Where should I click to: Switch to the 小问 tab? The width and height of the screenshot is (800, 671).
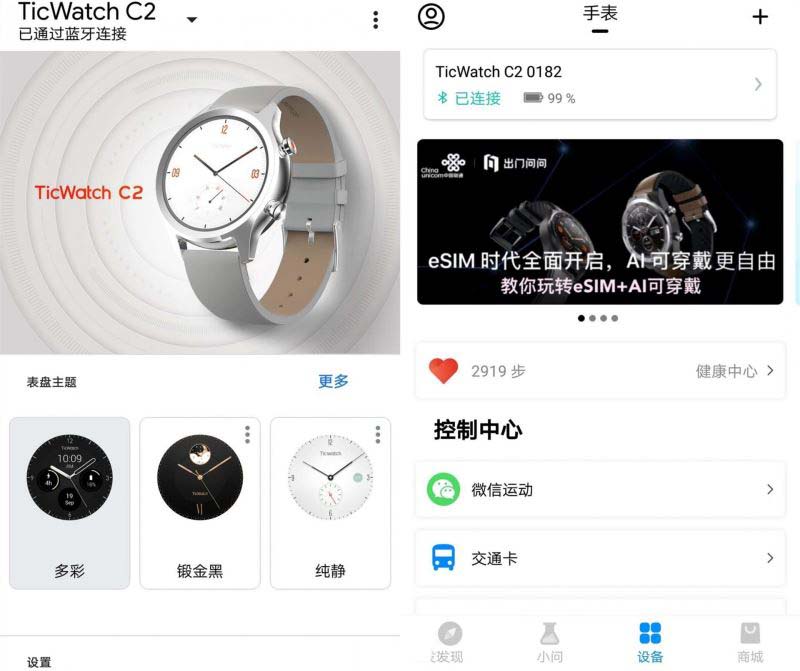tap(549, 641)
